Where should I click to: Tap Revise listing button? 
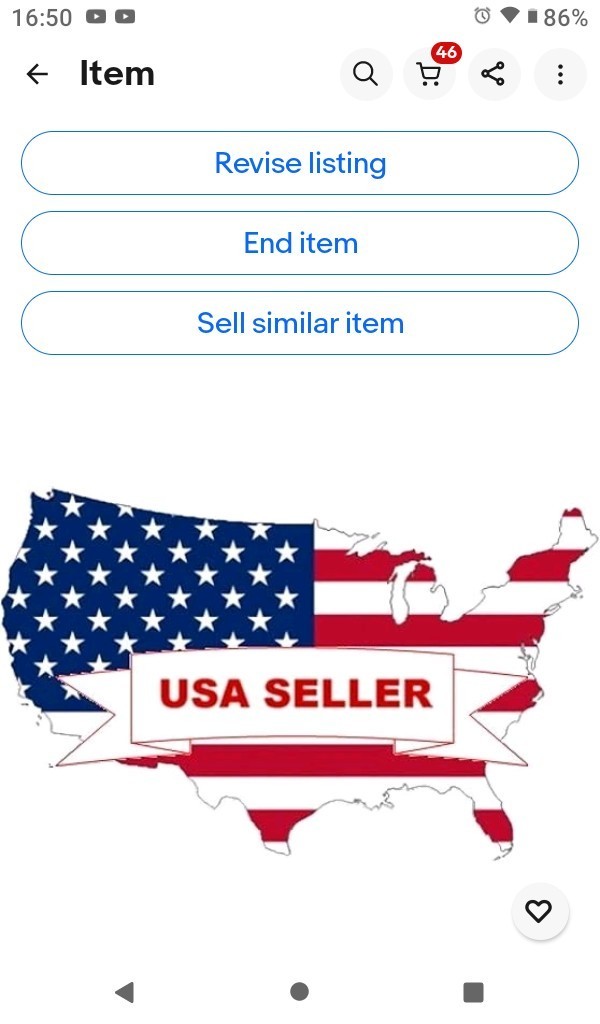click(x=300, y=163)
